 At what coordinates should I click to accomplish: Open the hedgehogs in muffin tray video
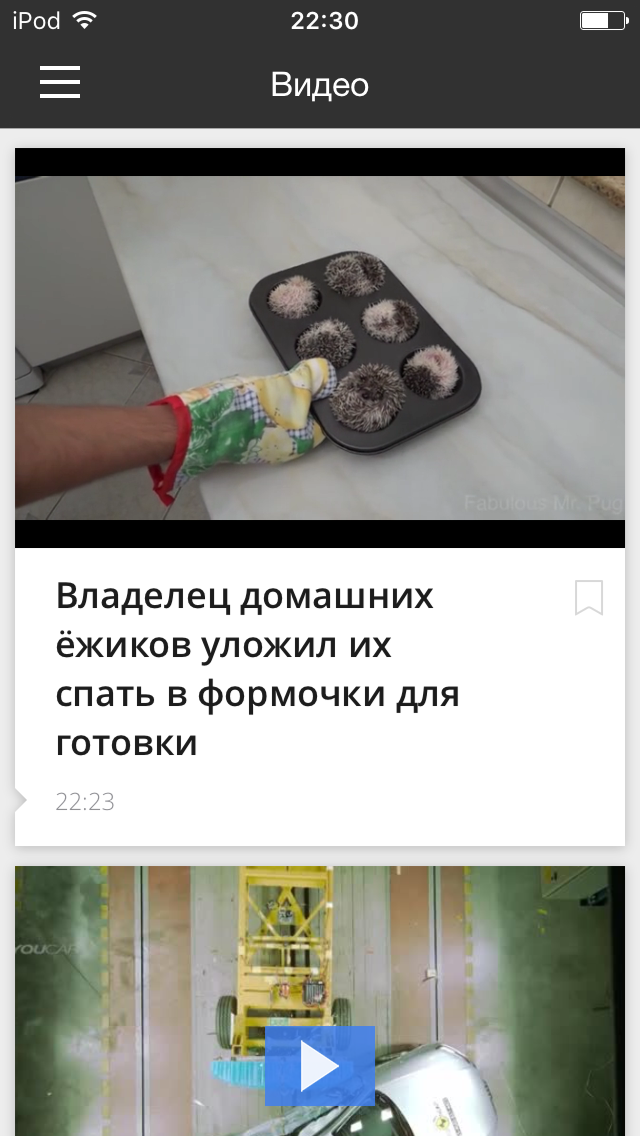click(x=320, y=348)
